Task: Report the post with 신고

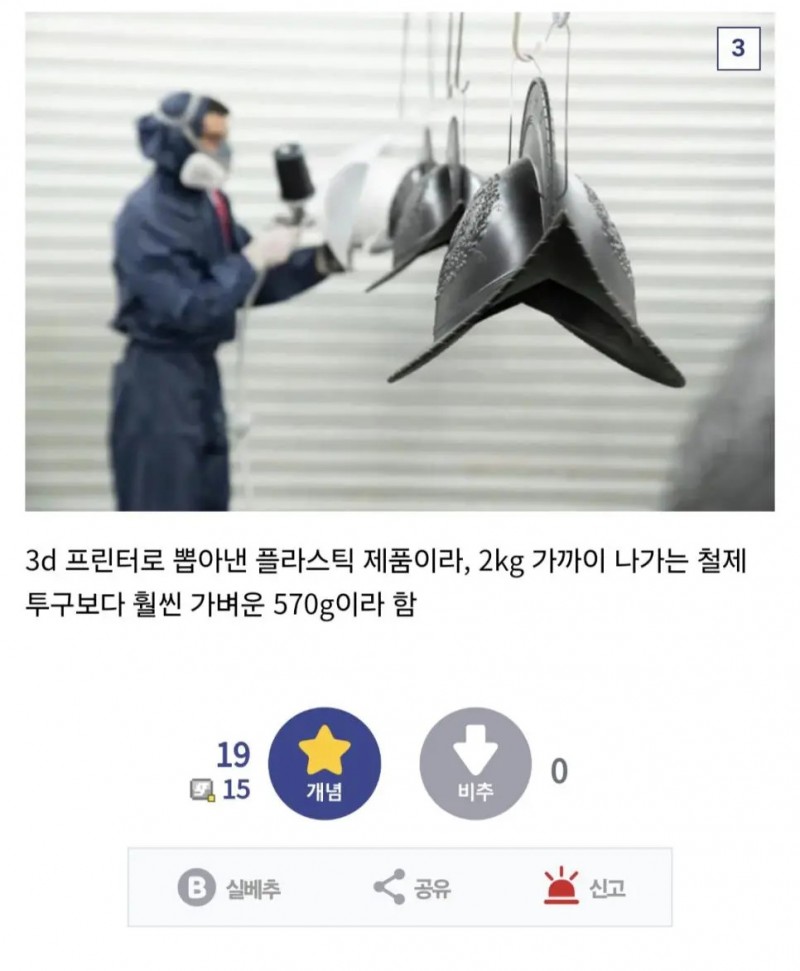Action: pos(585,887)
